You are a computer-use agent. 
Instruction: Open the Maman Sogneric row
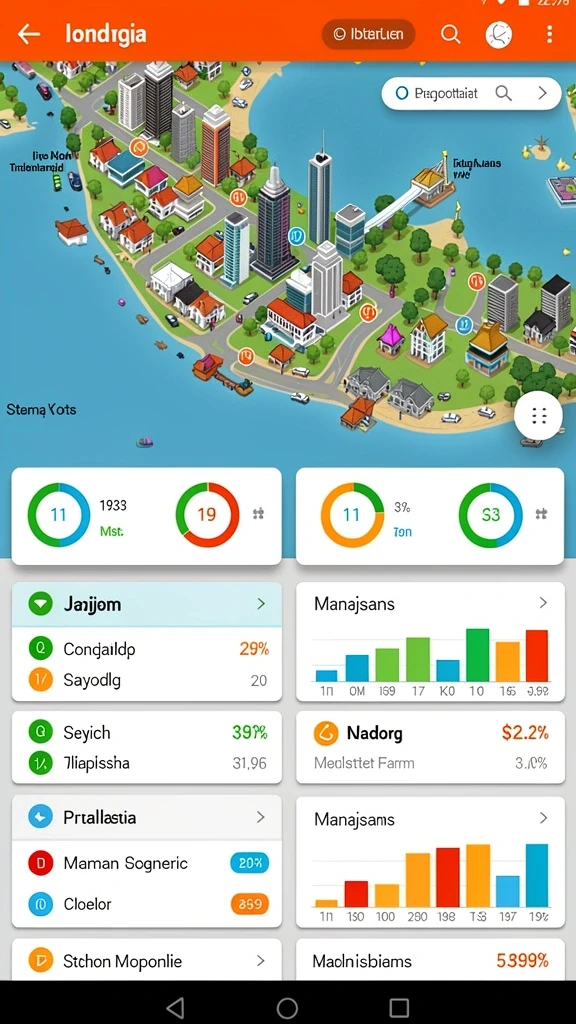(147, 863)
